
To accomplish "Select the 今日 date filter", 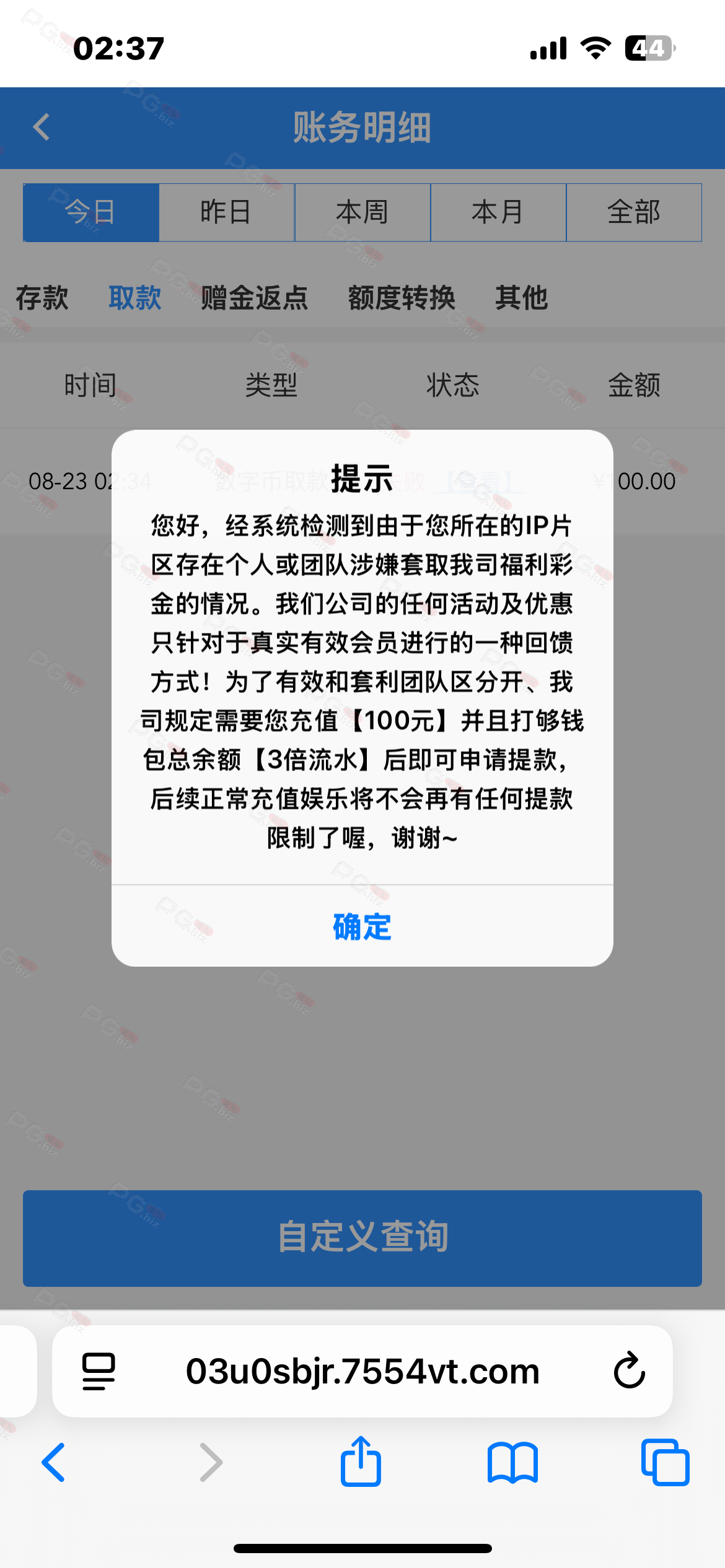I will (x=91, y=212).
